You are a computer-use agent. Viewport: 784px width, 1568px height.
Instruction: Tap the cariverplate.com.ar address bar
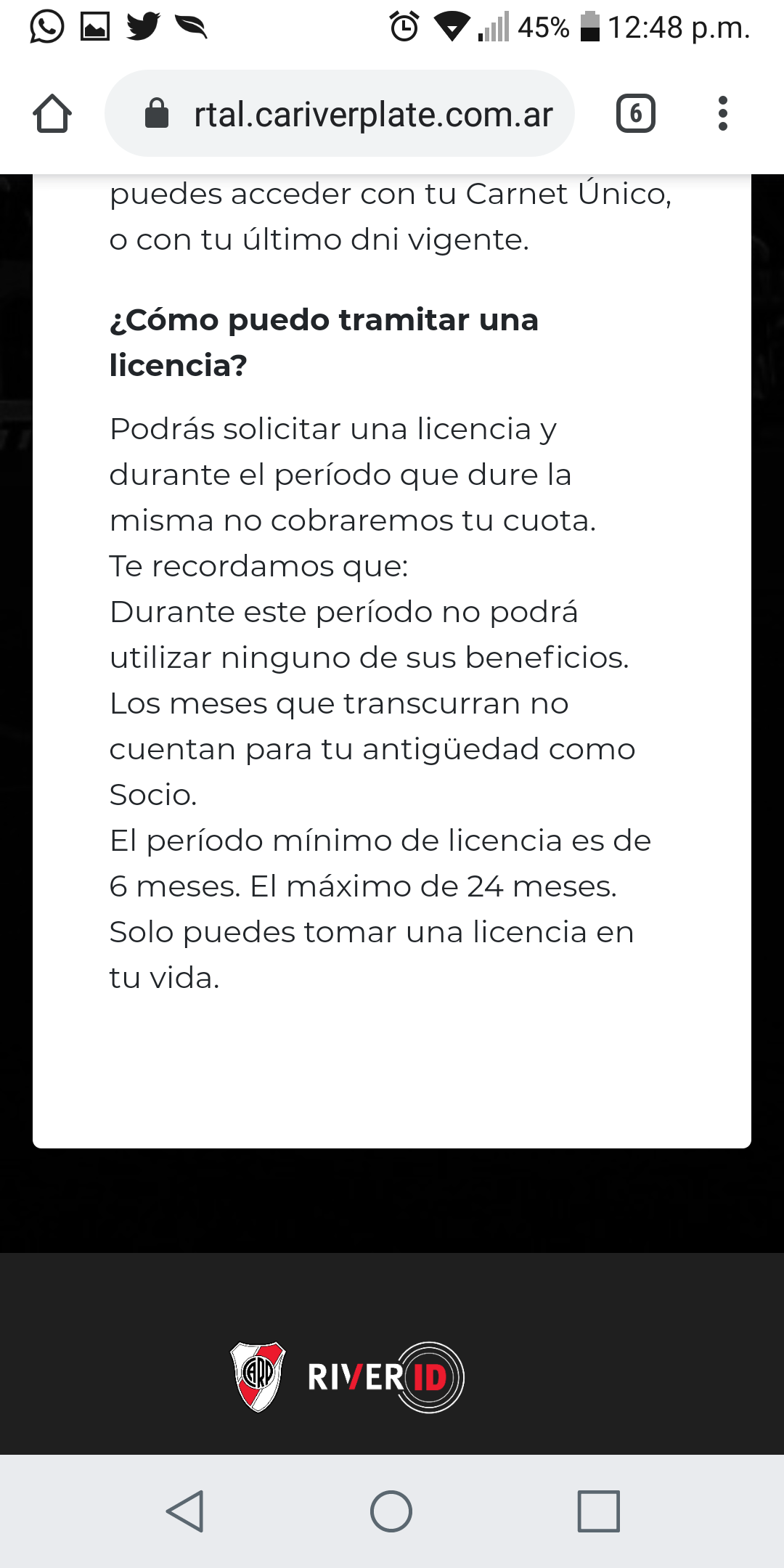(340, 113)
